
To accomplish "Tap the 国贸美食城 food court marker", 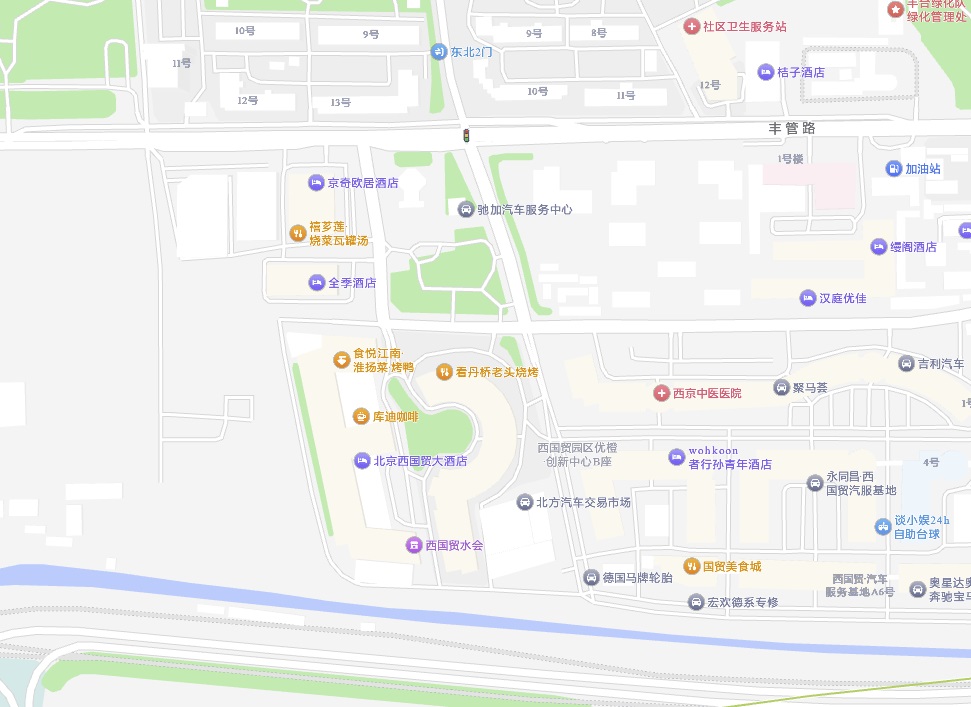I will click(691, 566).
